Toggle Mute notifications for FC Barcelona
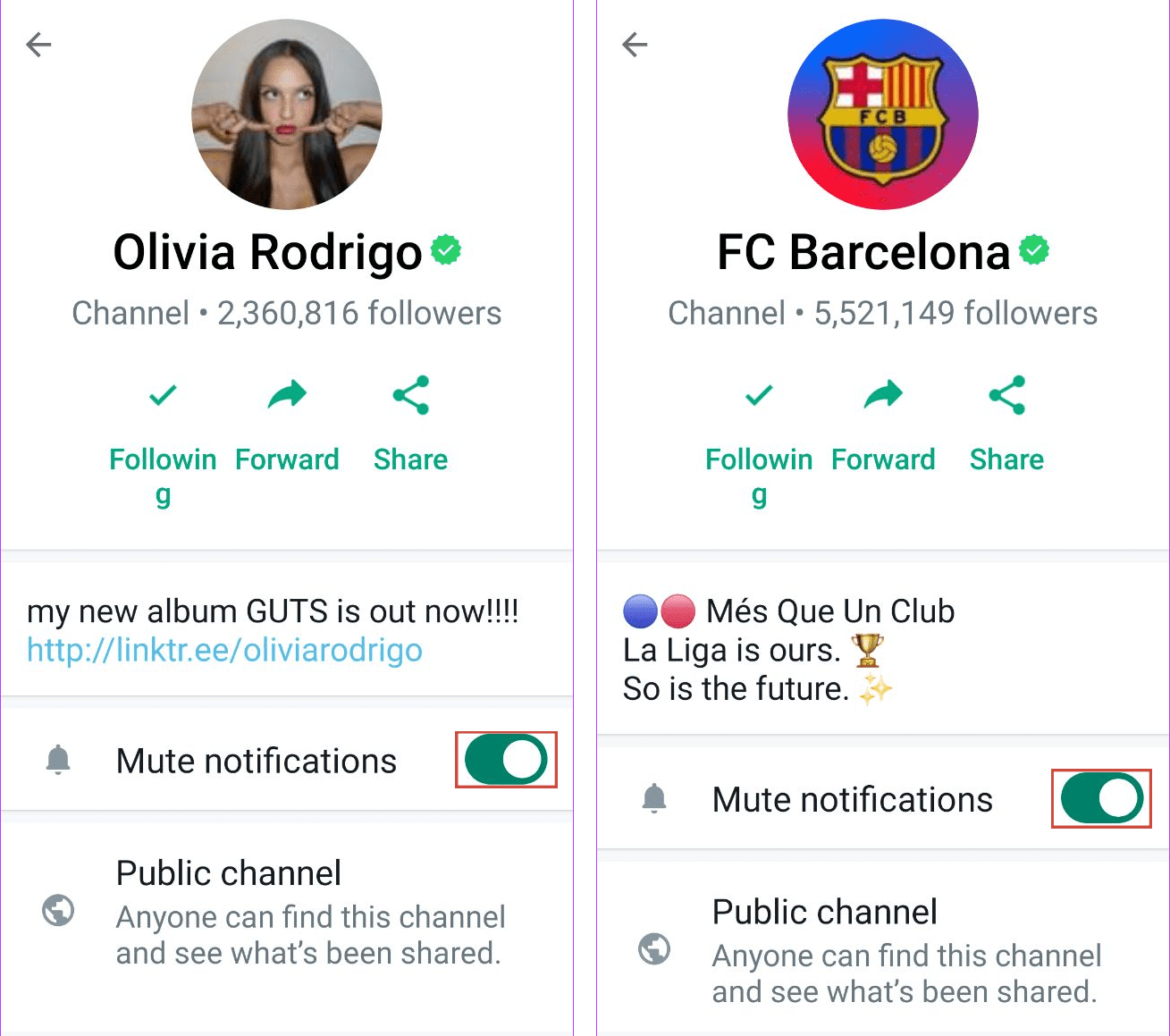 1101,798
